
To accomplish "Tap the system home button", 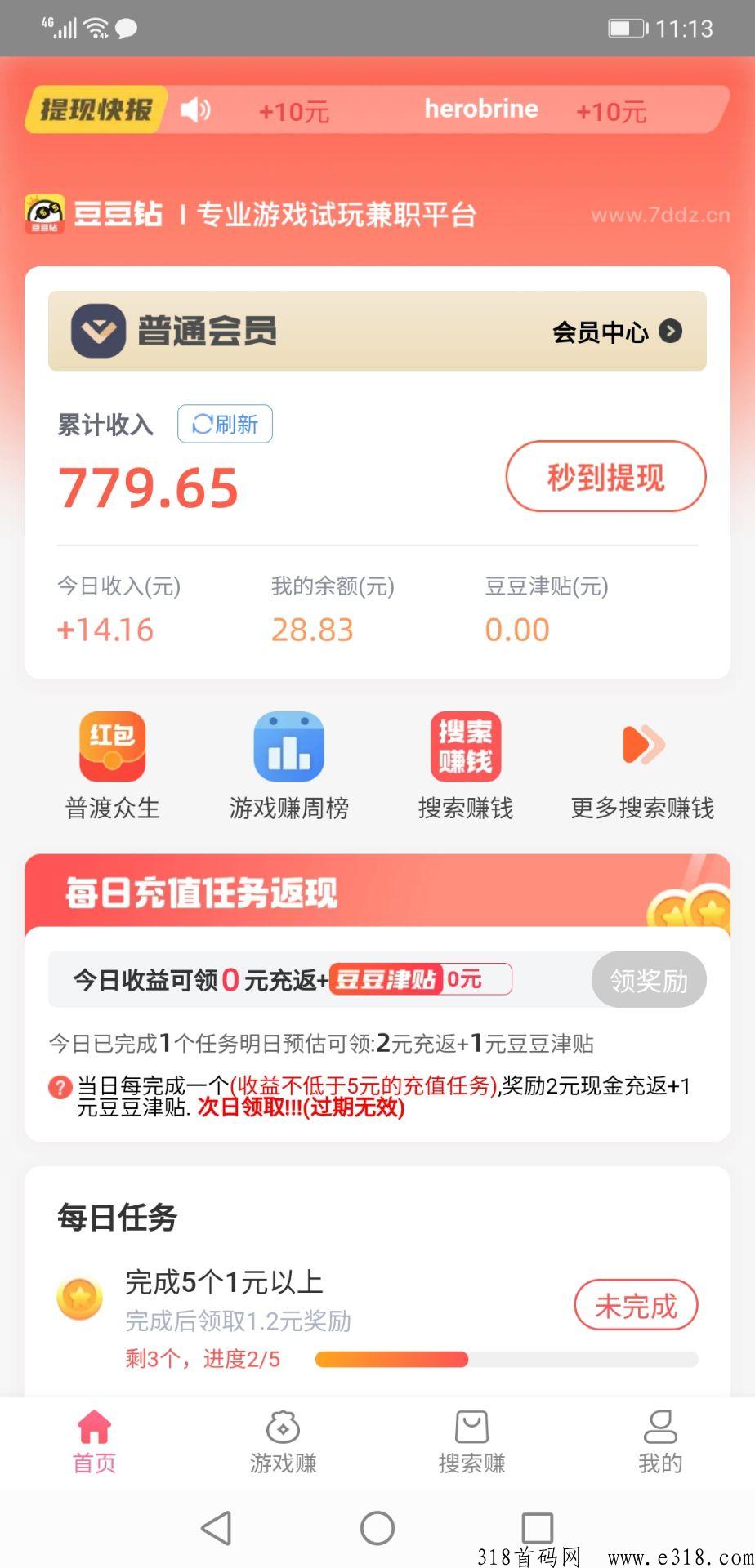I will (x=377, y=1527).
